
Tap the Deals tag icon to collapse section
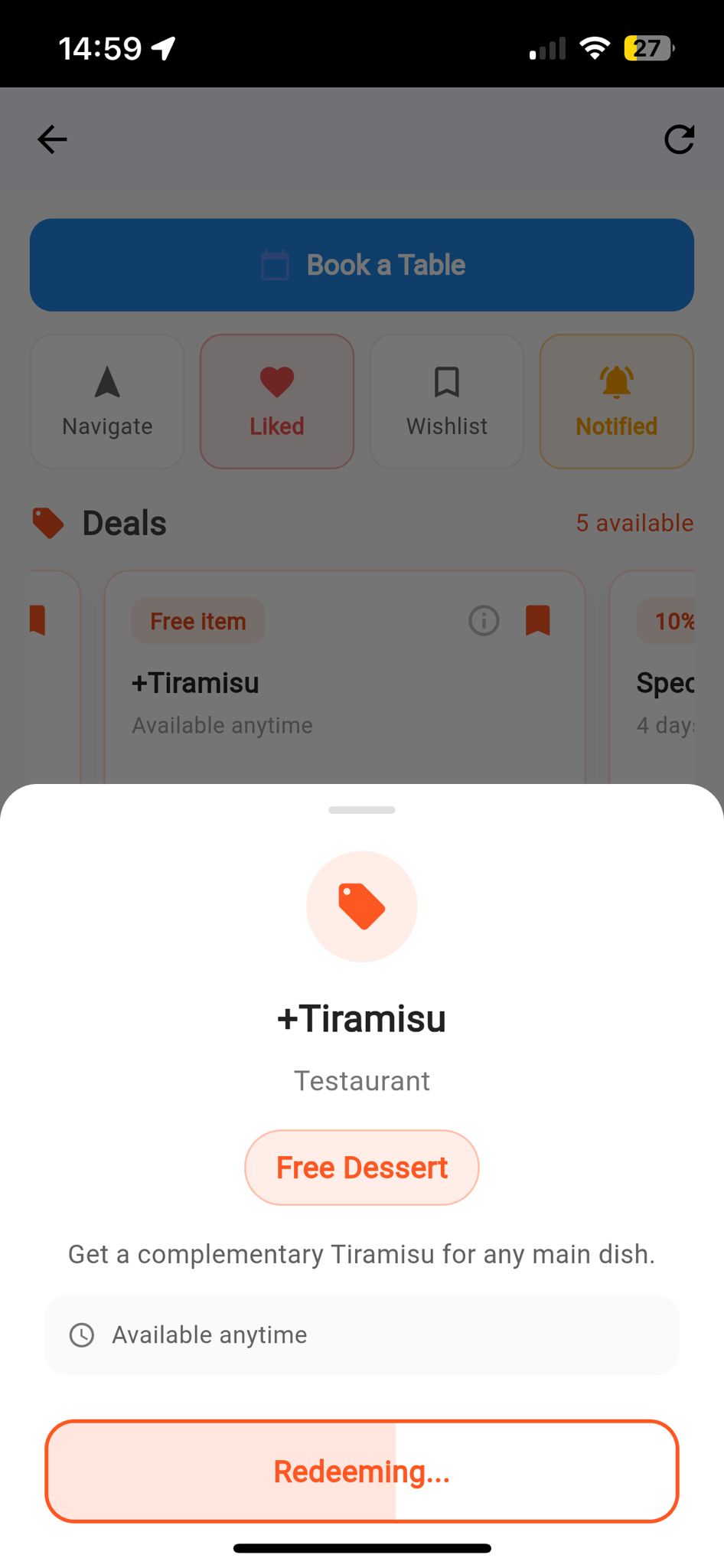pos(47,523)
